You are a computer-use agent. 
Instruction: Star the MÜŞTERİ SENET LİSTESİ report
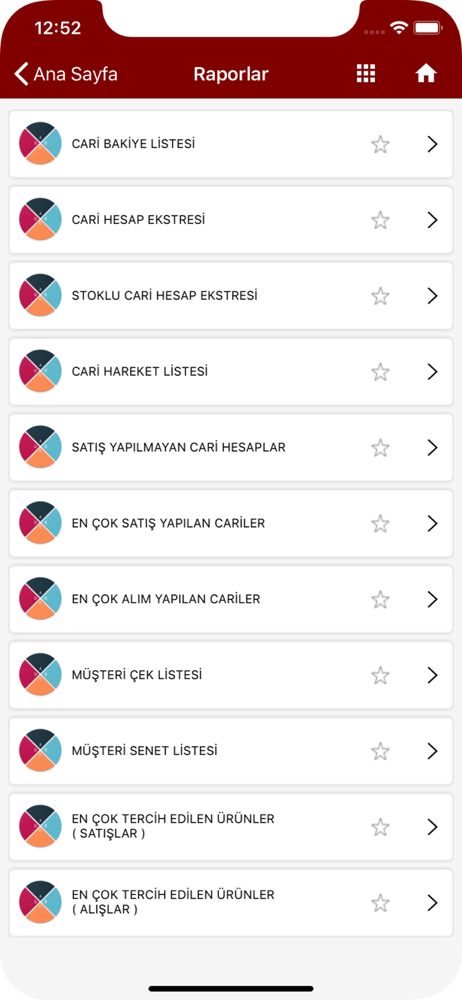point(380,751)
